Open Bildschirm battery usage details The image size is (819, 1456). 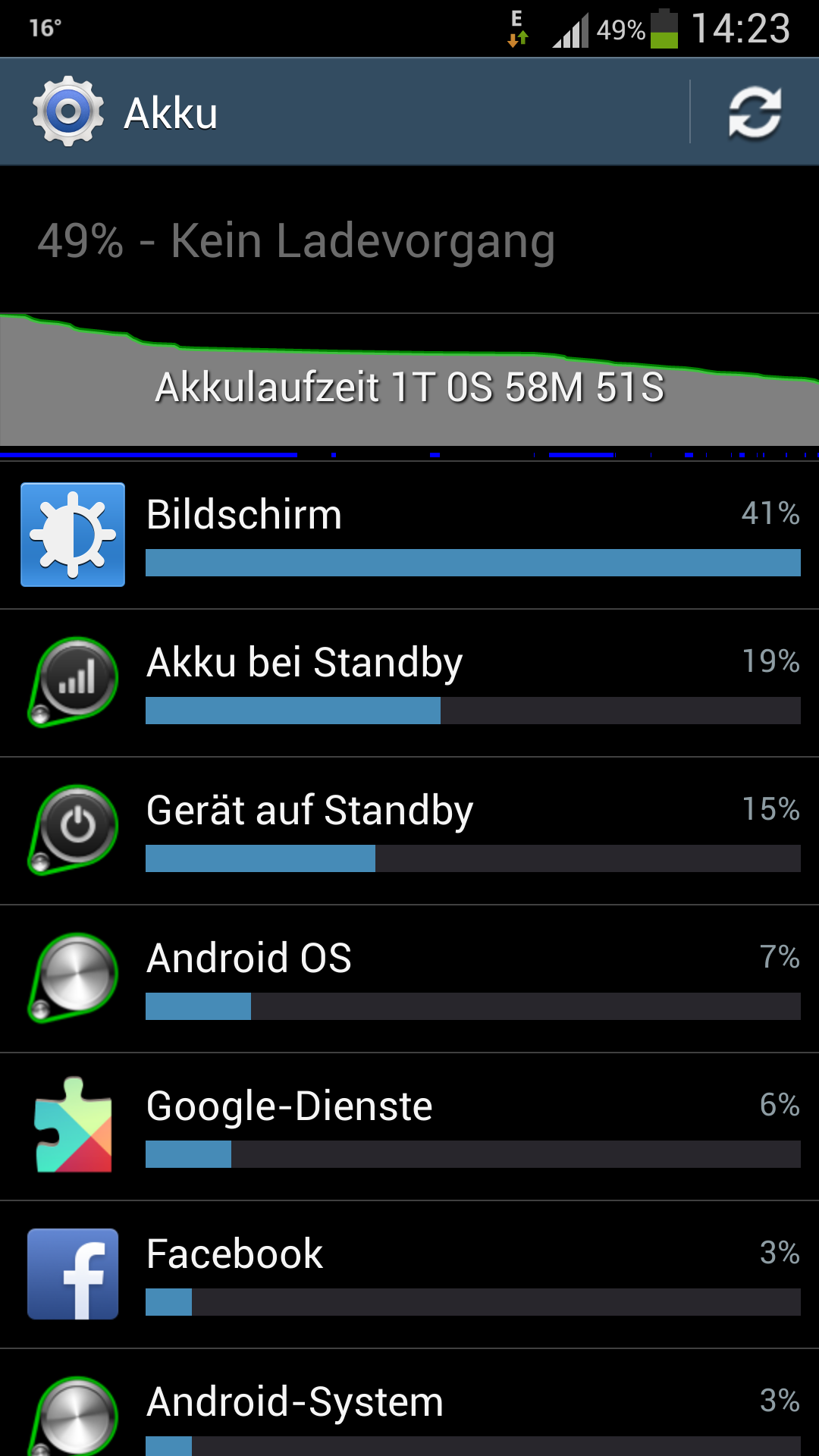point(409,535)
